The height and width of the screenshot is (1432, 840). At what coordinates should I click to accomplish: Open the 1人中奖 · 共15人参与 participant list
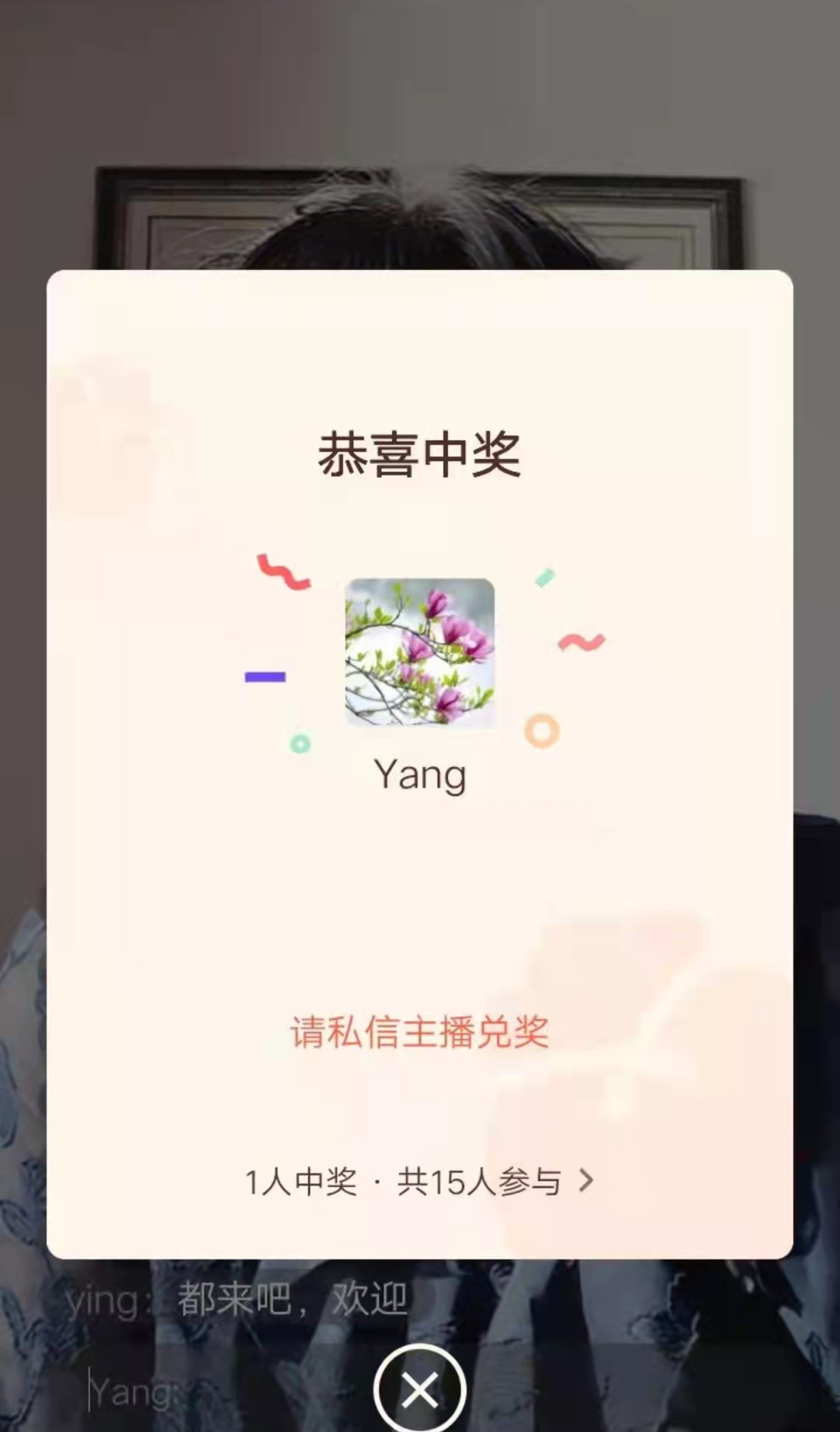coord(419,1182)
